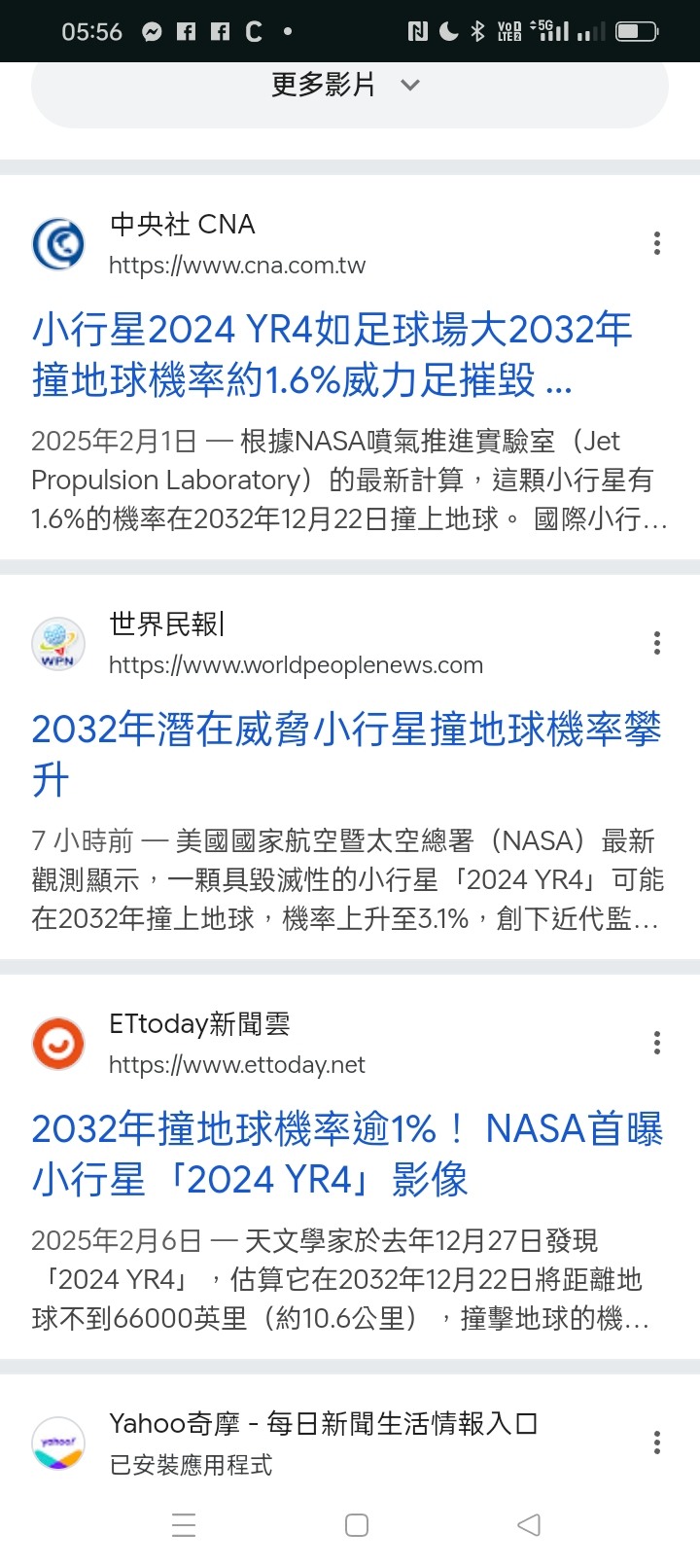This screenshot has height=1568, width=700.
Task: Open overflow menu for ETtoday新聞雲 result
Action: [x=657, y=1044]
